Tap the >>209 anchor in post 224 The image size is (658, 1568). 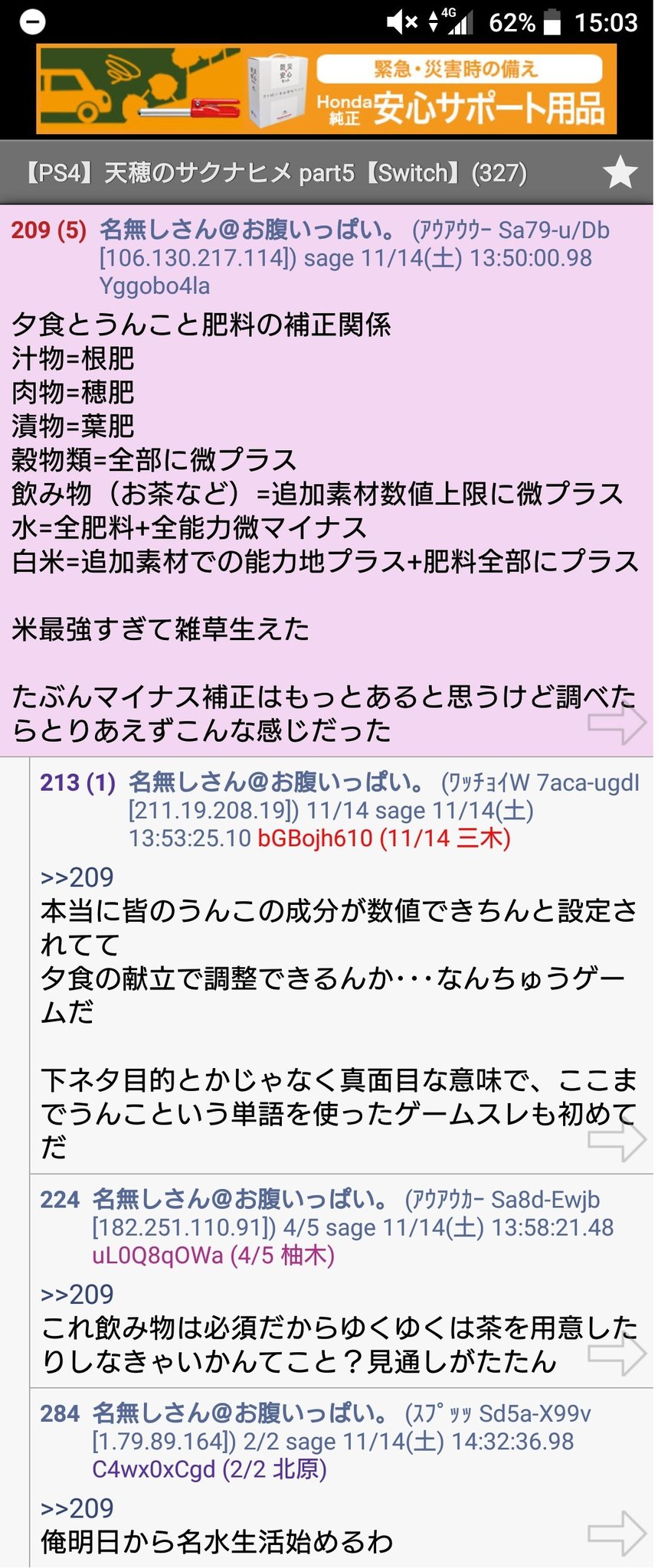[x=77, y=1295]
